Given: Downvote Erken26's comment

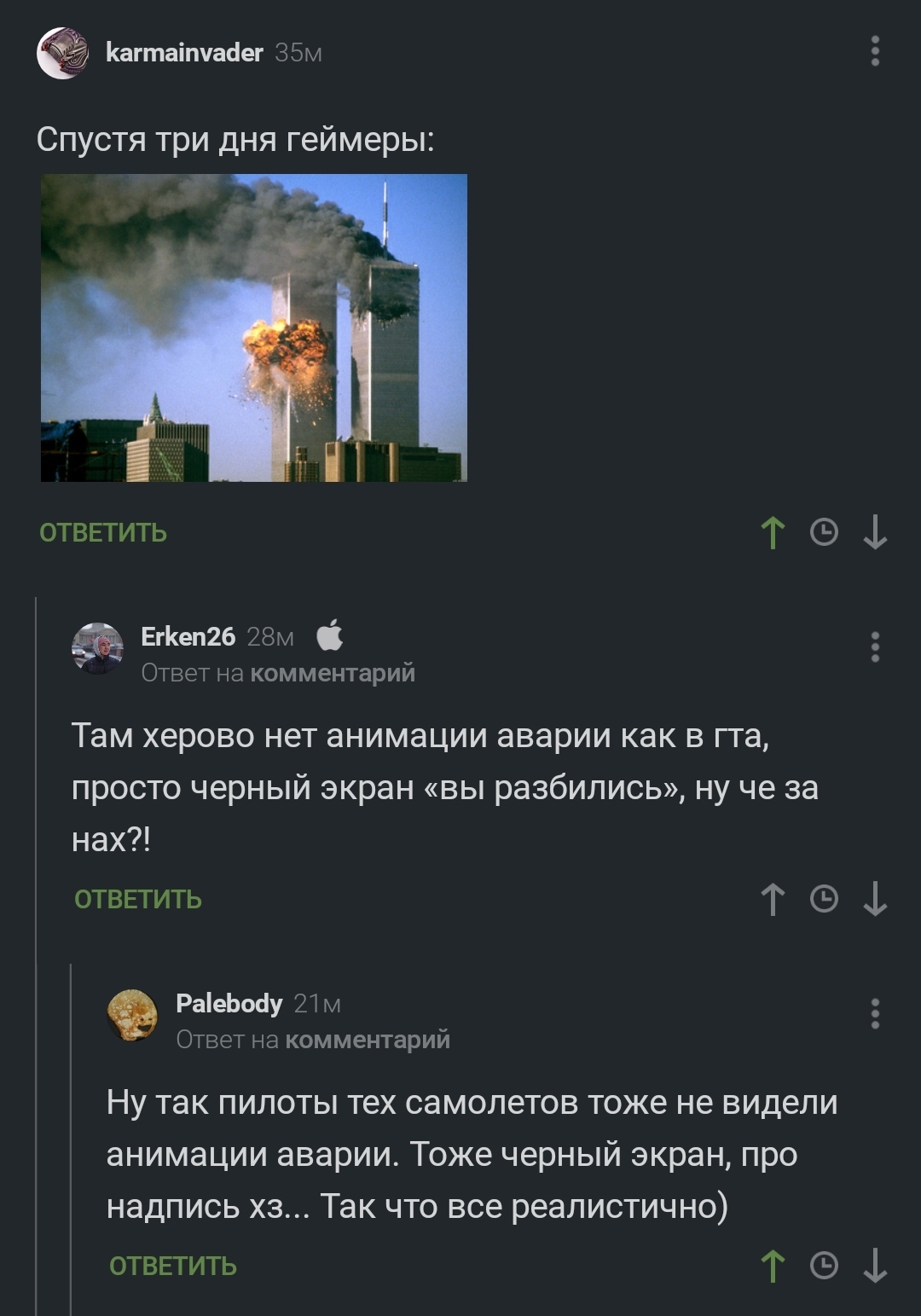Looking at the screenshot, I should [875, 900].
